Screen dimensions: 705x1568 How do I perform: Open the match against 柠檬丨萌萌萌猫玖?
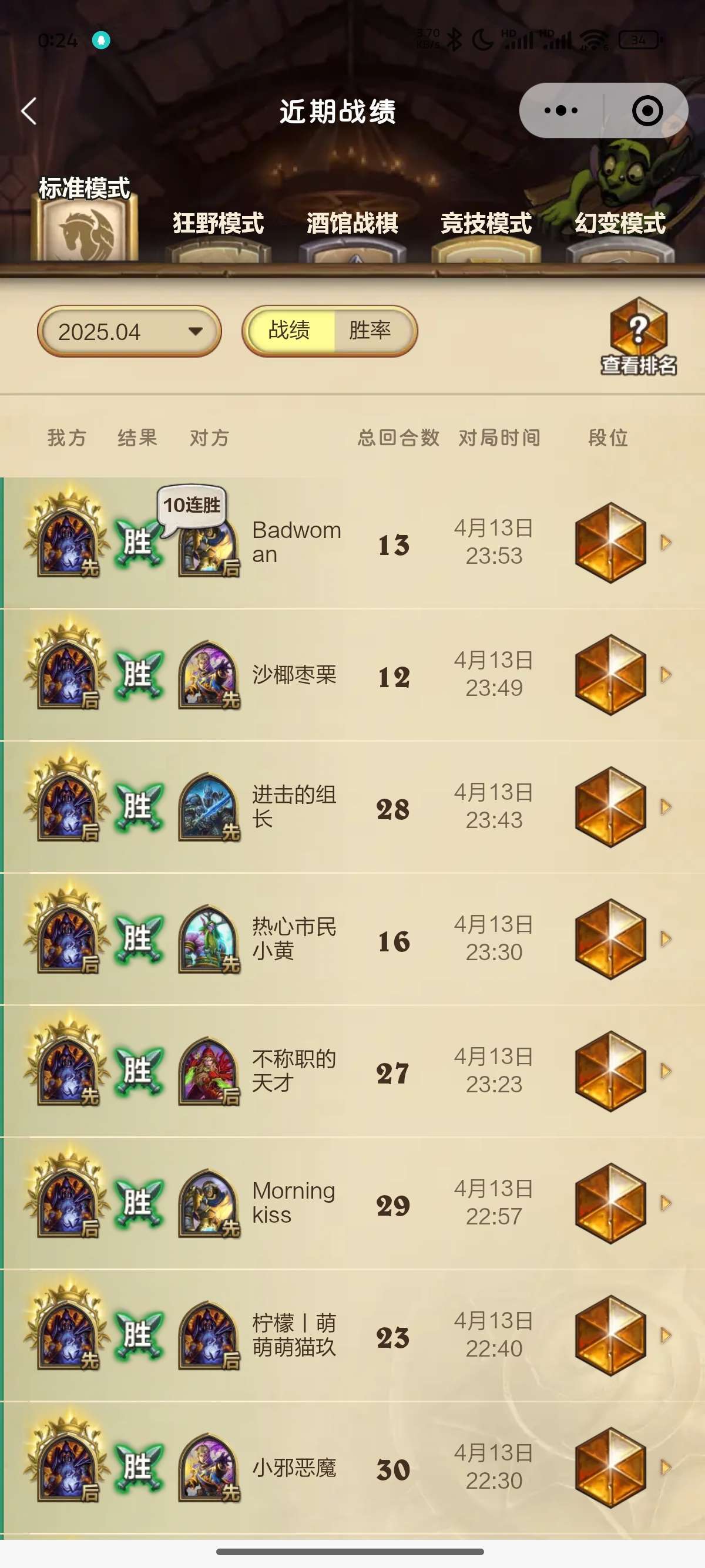click(x=352, y=1335)
